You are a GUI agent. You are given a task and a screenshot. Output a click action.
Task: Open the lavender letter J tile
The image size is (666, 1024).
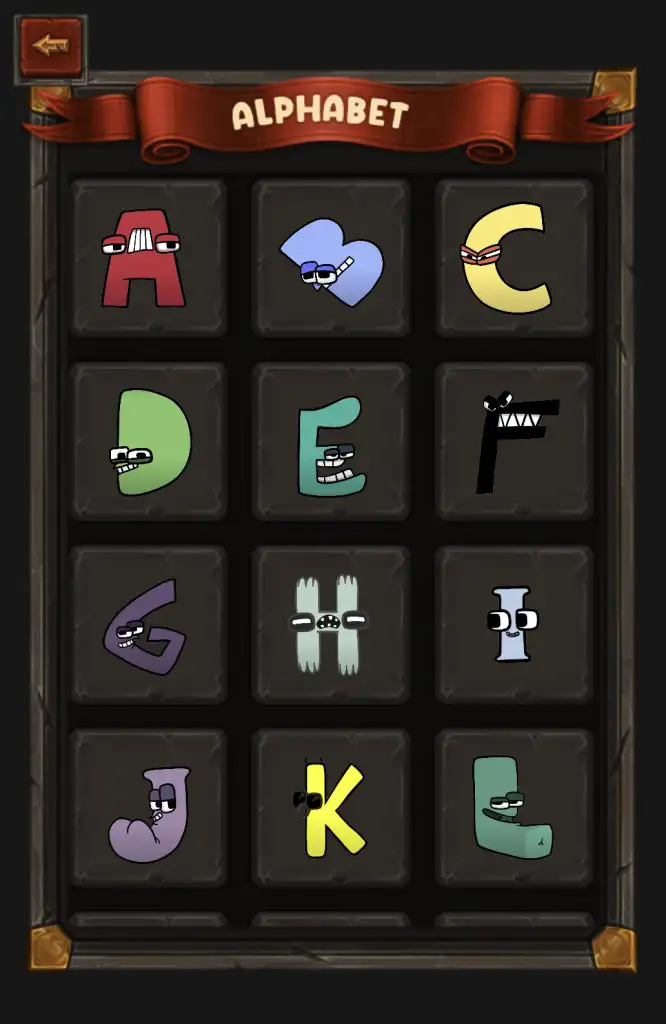(148, 808)
